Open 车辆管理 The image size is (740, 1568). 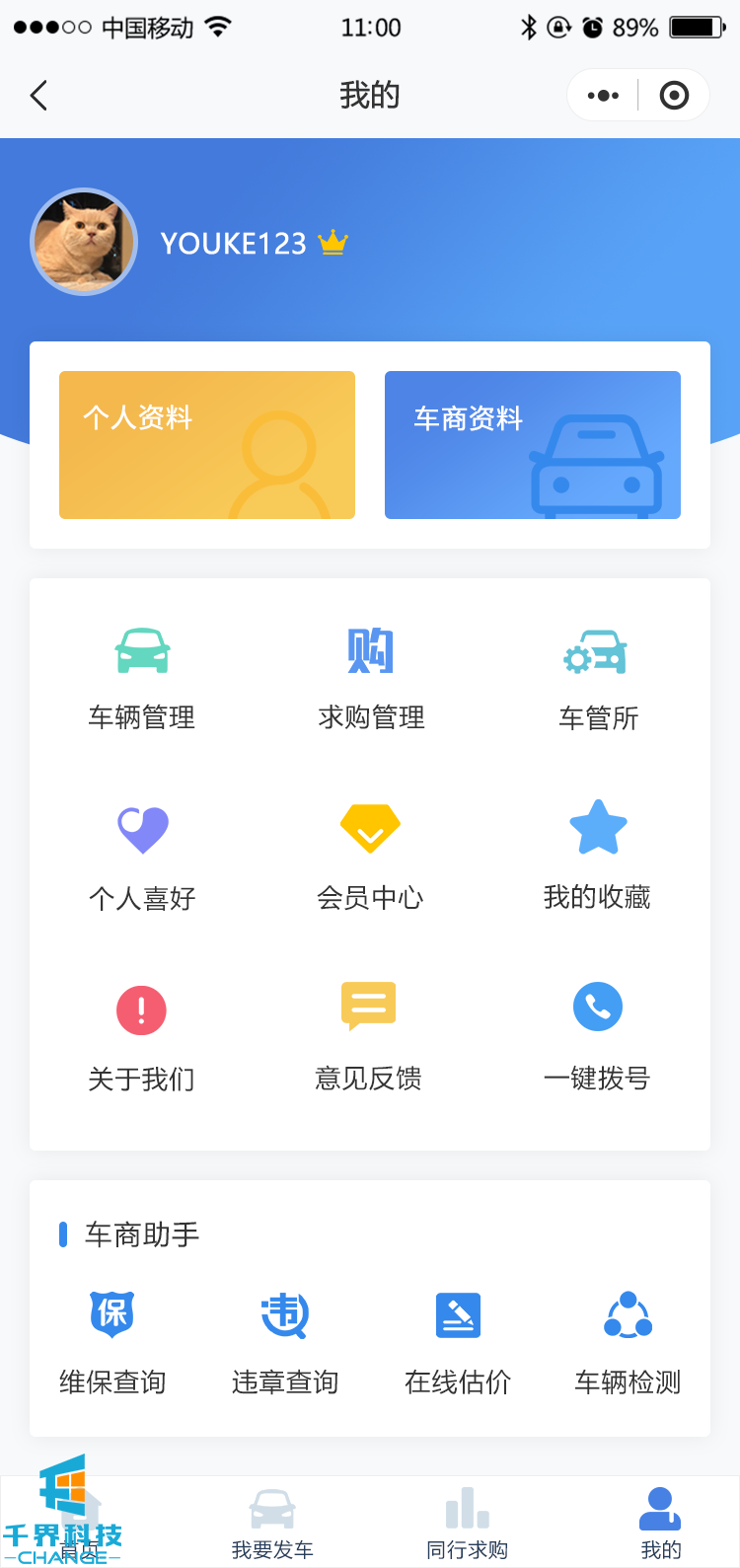[x=142, y=677]
